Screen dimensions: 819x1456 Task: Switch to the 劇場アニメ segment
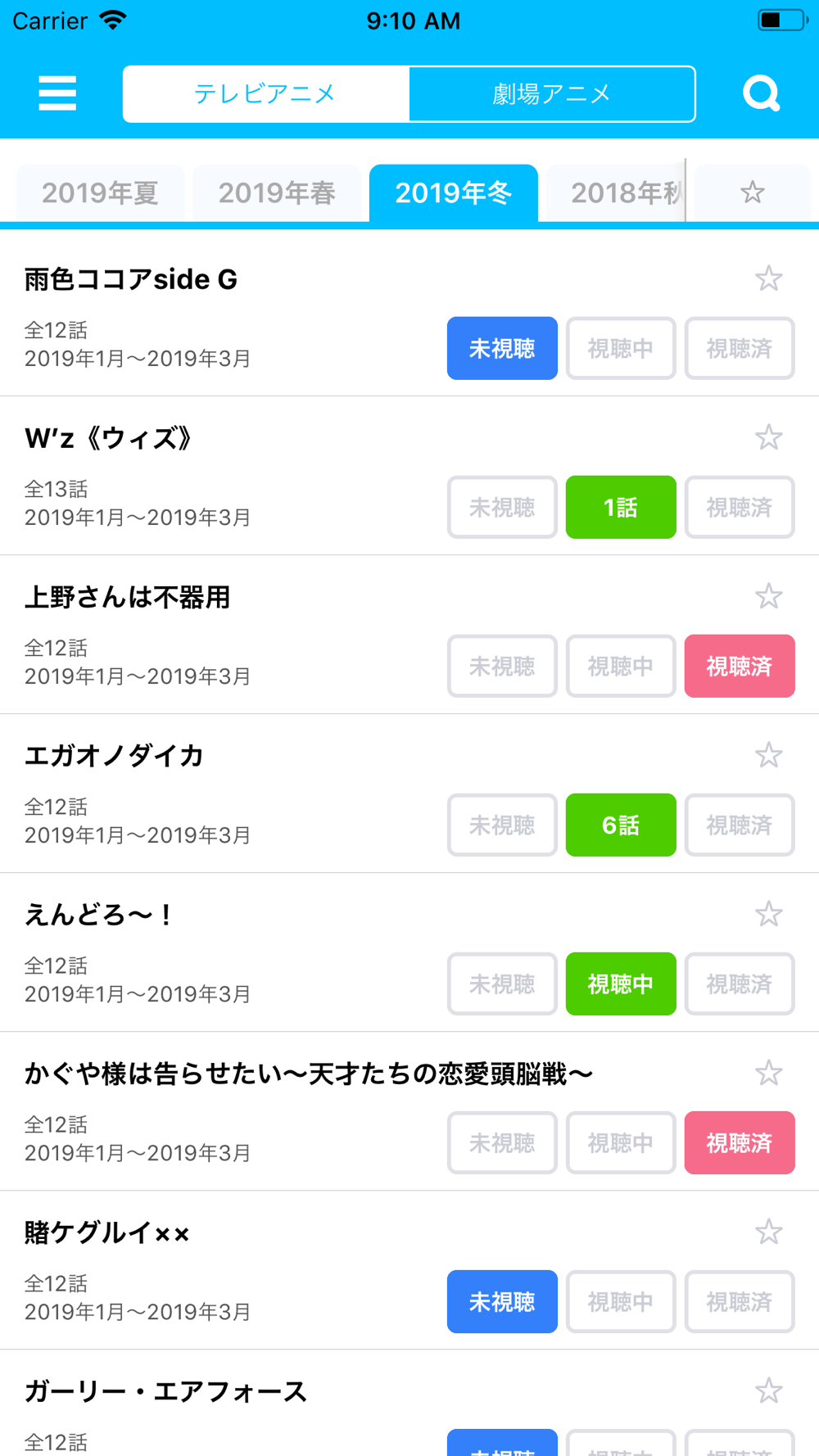coord(552,94)
